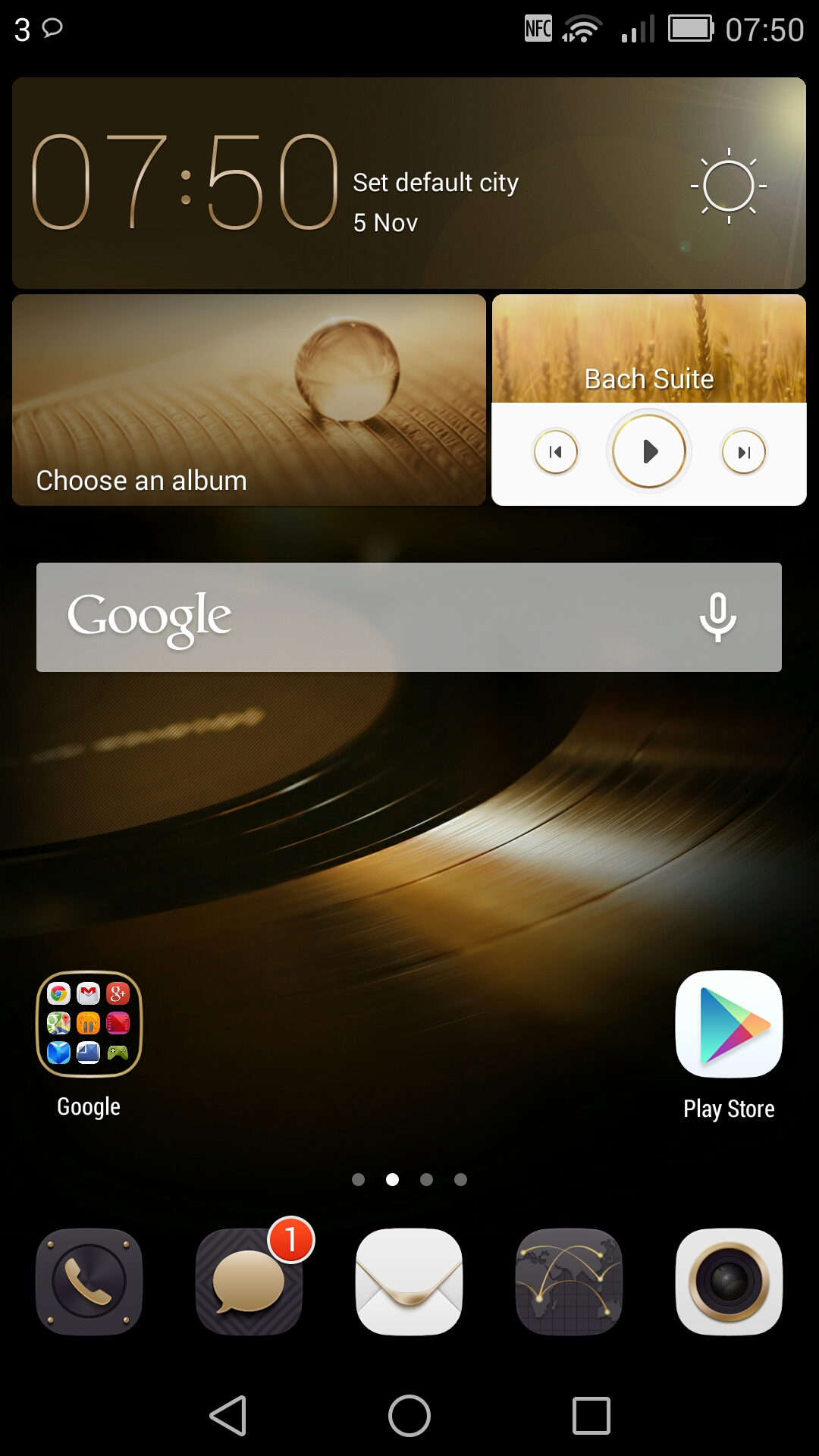Open the recent apps overview
Viewport: 819px width, 1456px height.
(x=591, y=1416)
